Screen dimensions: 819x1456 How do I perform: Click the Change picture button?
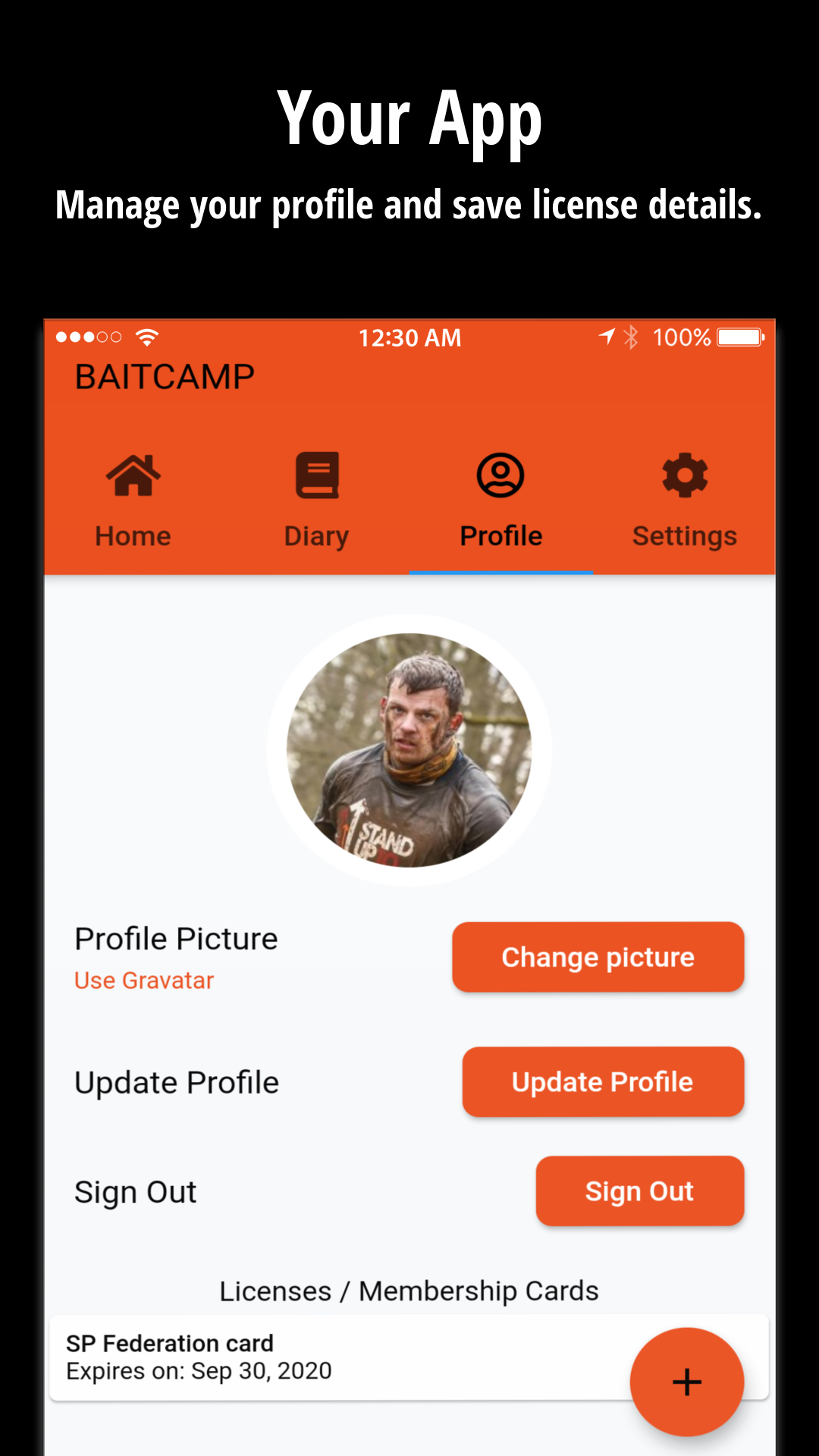pyautogui.click(x=598, y=956)
